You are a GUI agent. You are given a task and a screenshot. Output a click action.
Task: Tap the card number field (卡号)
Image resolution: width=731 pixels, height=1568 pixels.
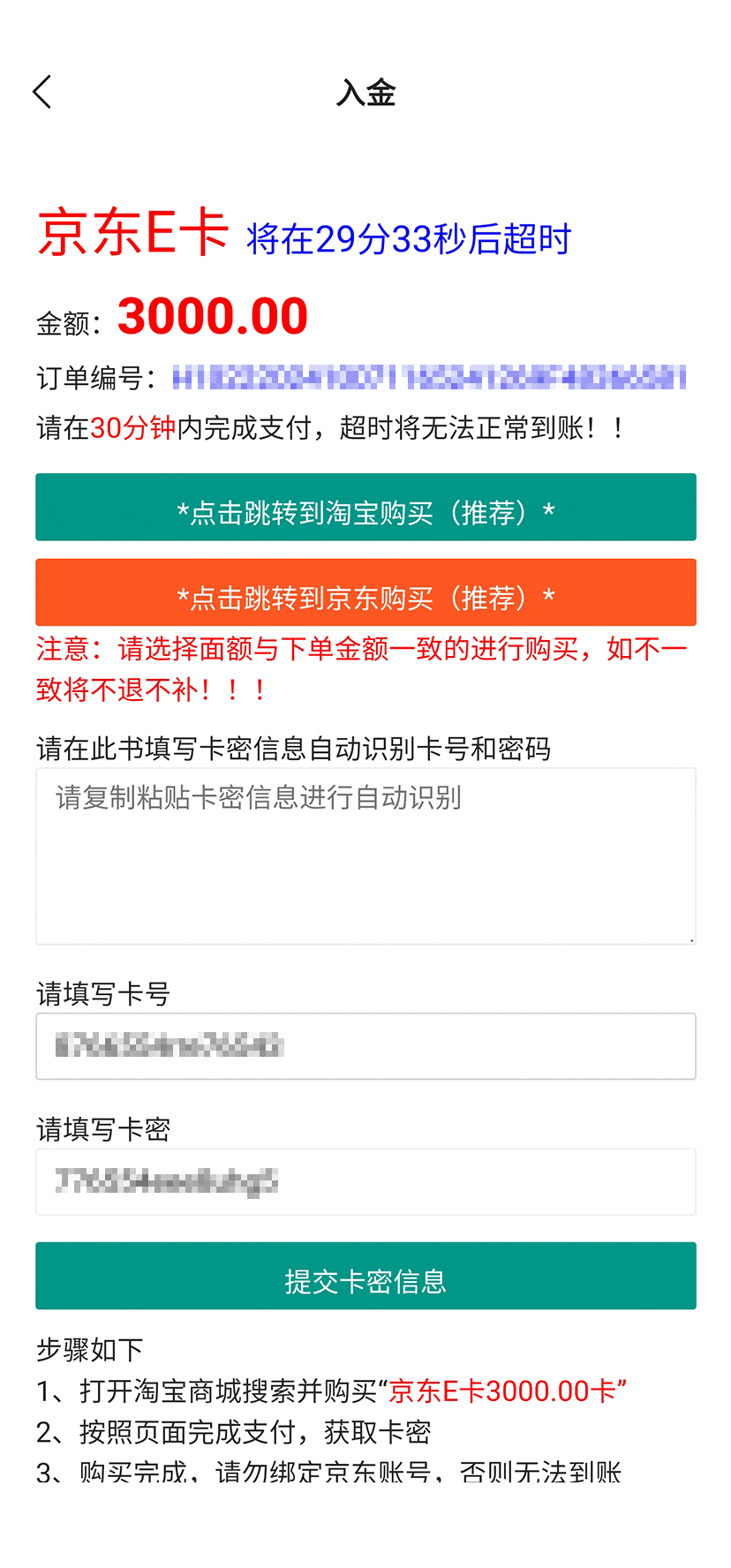[x=365, y=1046]
